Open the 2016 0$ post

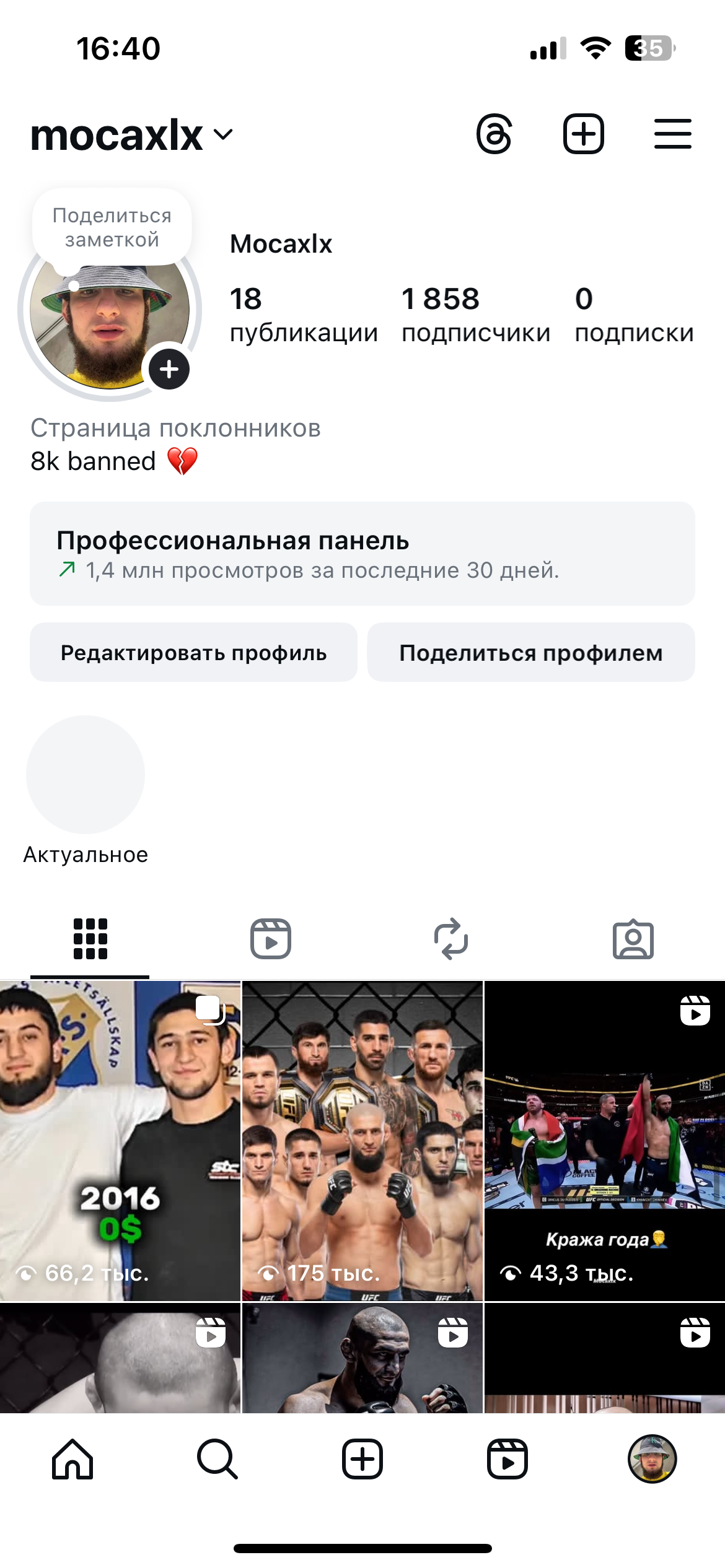[120, 1140]
